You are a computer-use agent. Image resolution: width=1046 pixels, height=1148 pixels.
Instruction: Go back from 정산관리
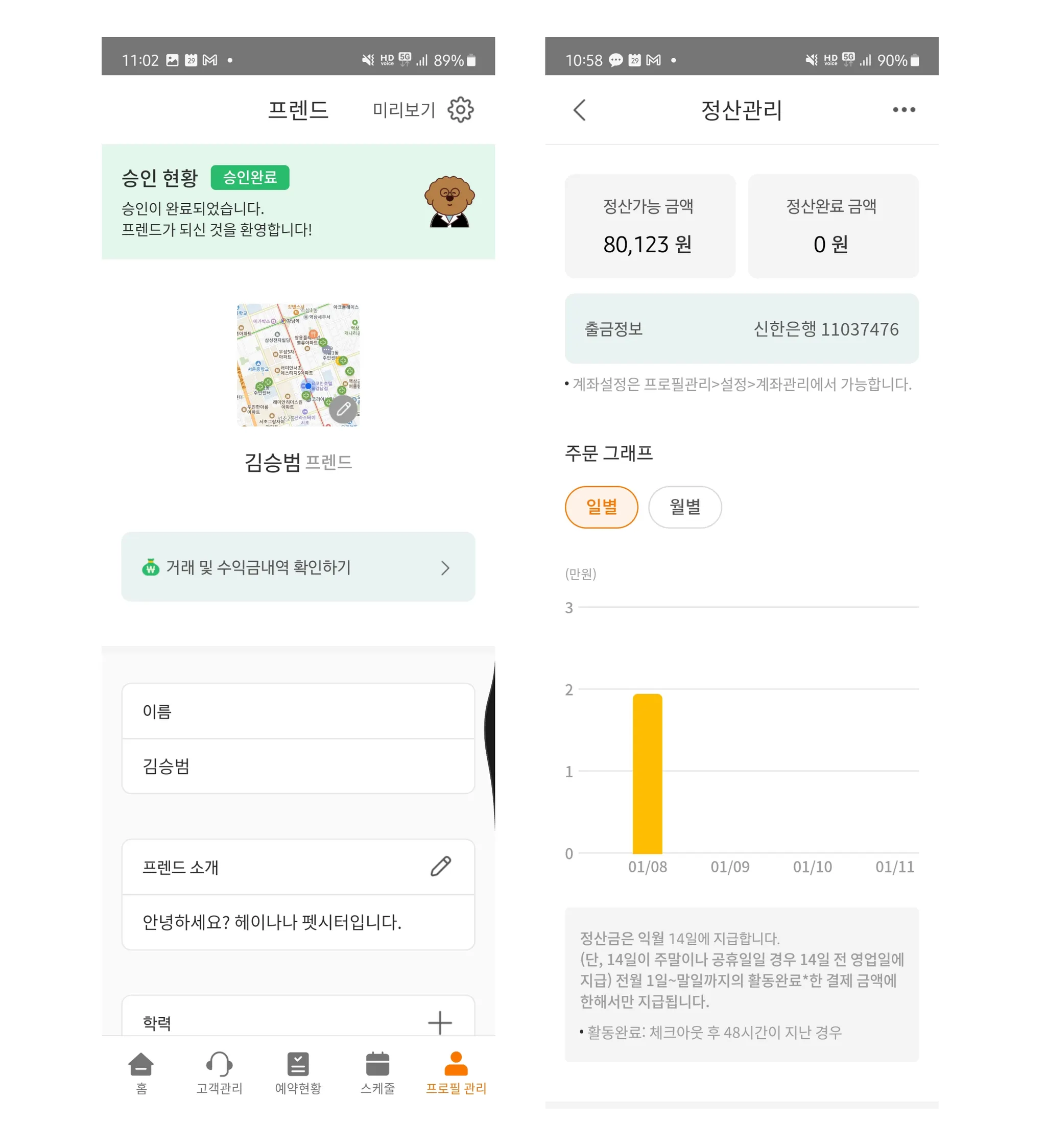[579, 110]
